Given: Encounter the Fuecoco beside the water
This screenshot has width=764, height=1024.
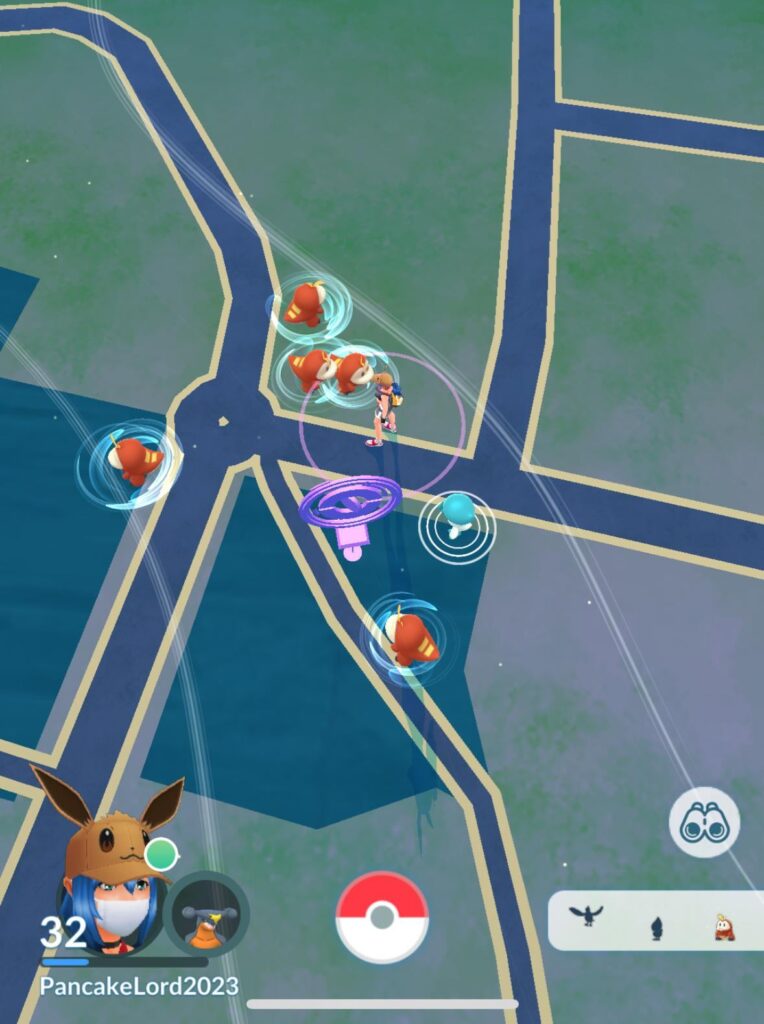Looking at the screenshot, I should pos(133,462).
